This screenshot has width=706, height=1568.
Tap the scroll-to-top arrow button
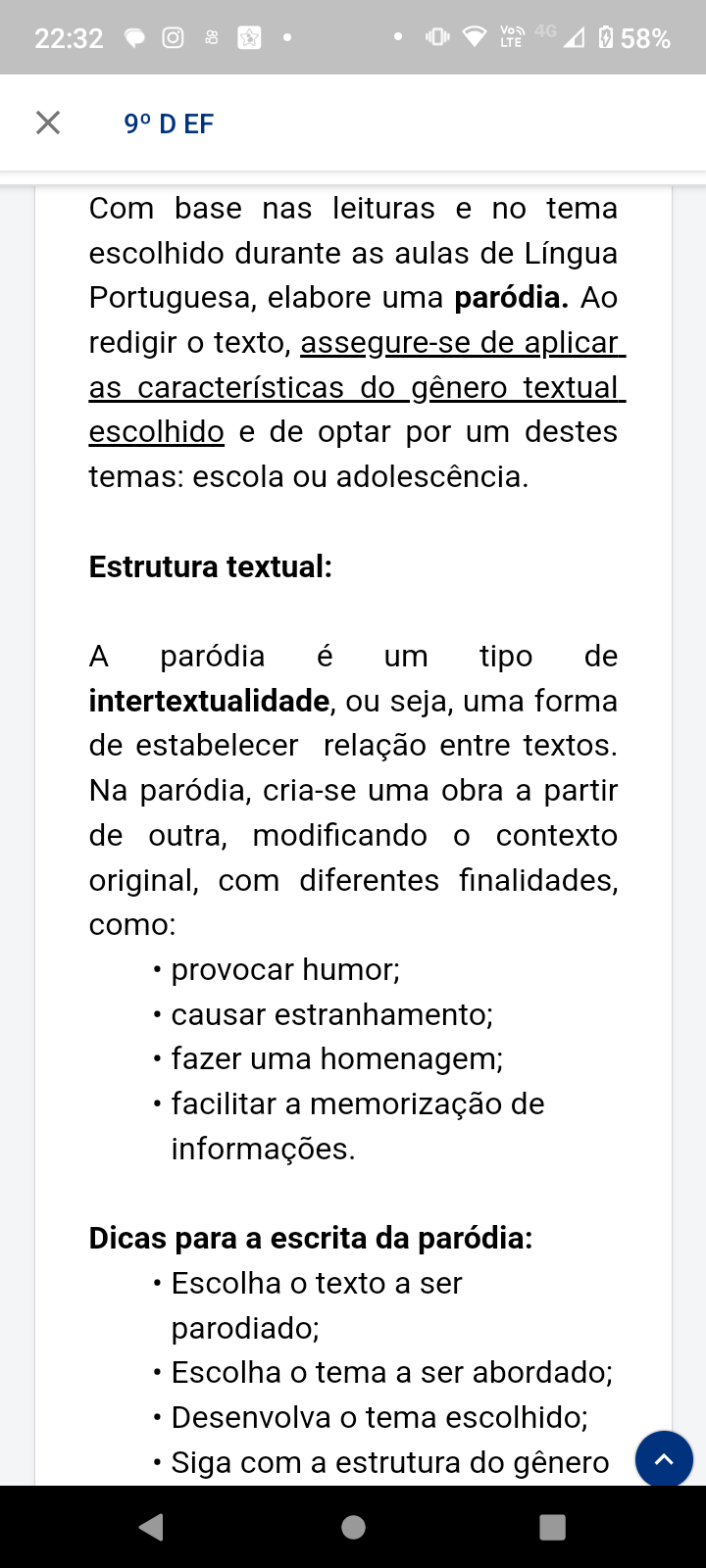click(x=664, y=1458)
